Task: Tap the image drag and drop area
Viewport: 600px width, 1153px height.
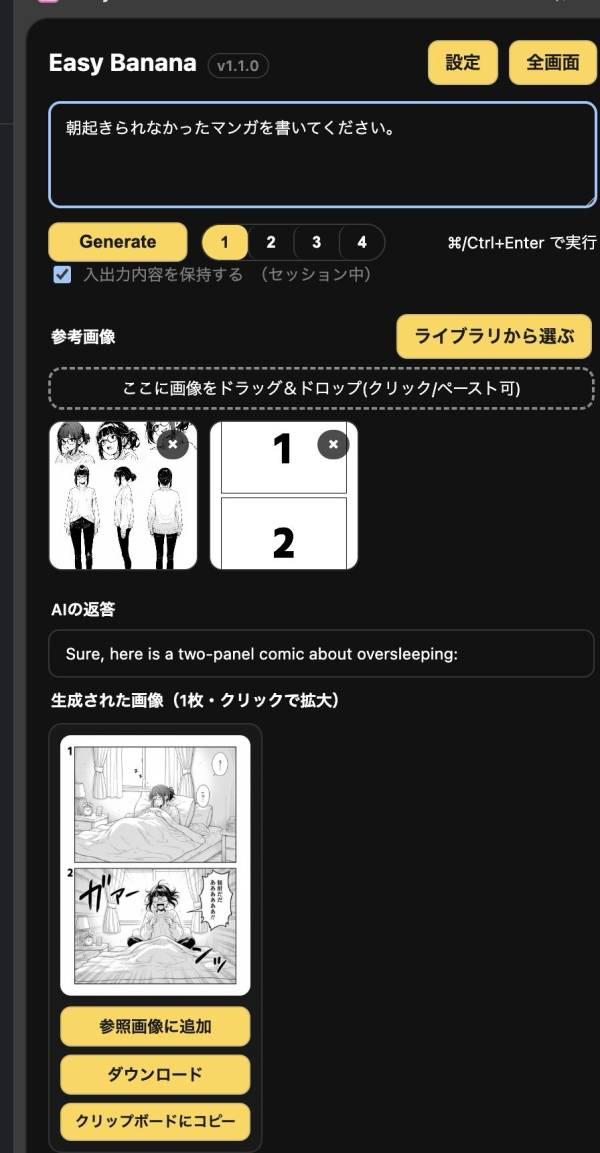Action: [321, 389]
